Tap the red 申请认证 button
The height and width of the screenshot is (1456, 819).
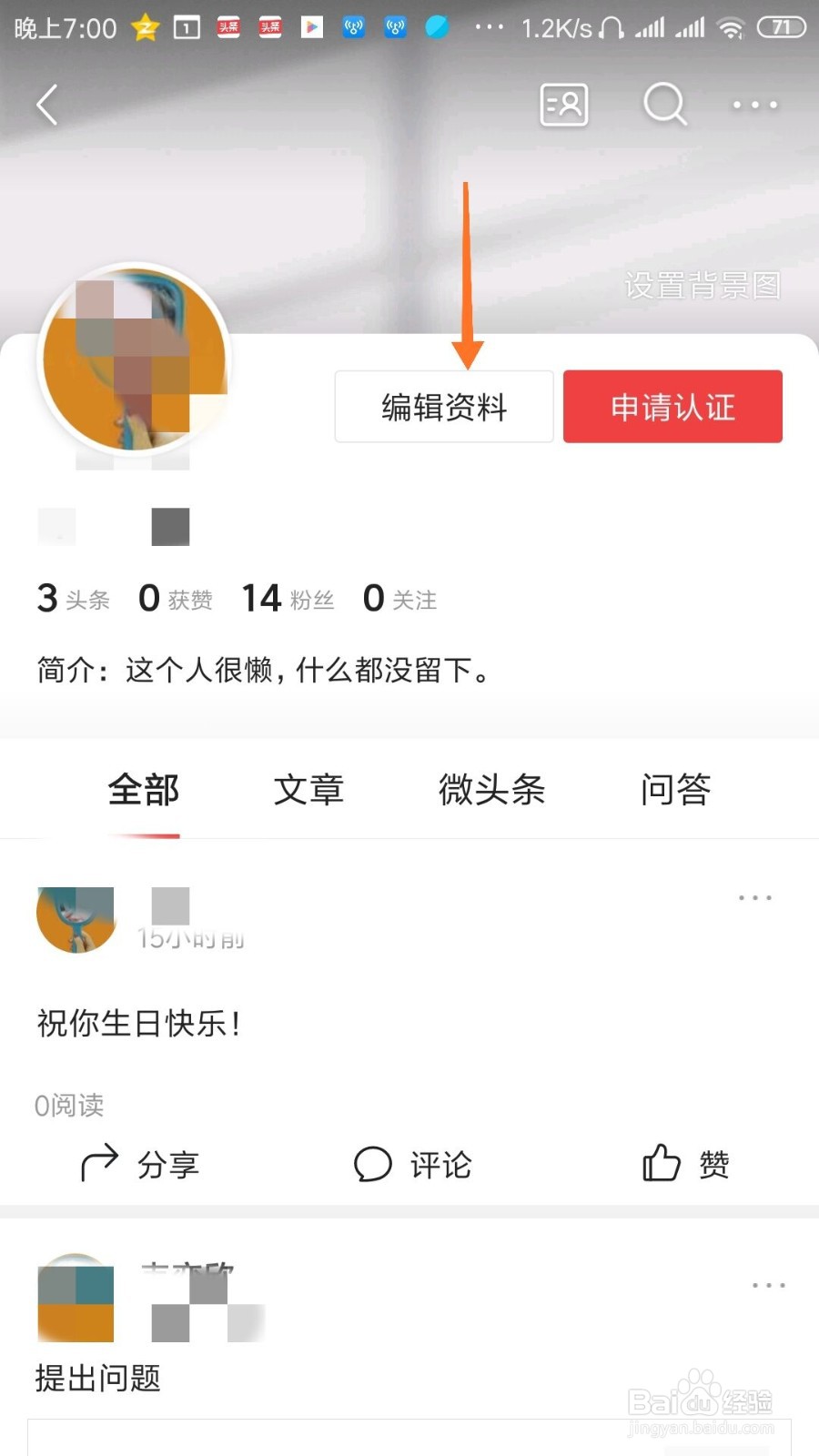click(x=673, y=407)
